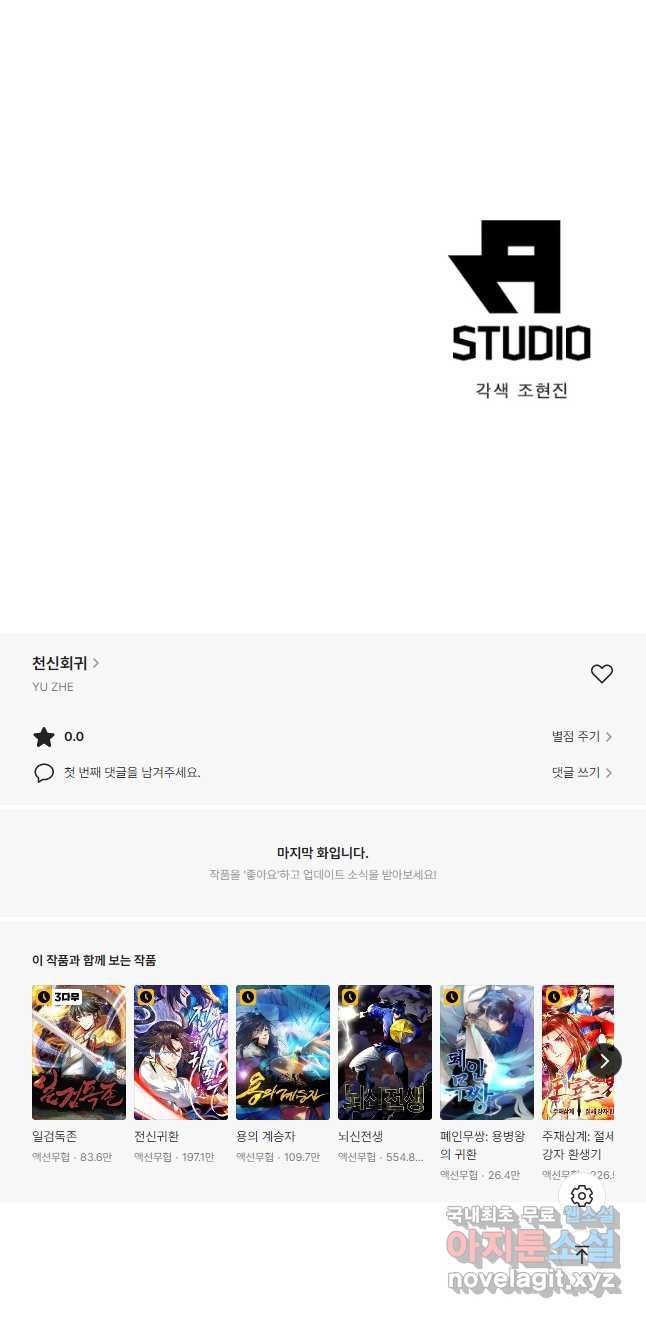Tap 별점 주기 to rate
This screenshot has width=646, height=1318.
581,737
